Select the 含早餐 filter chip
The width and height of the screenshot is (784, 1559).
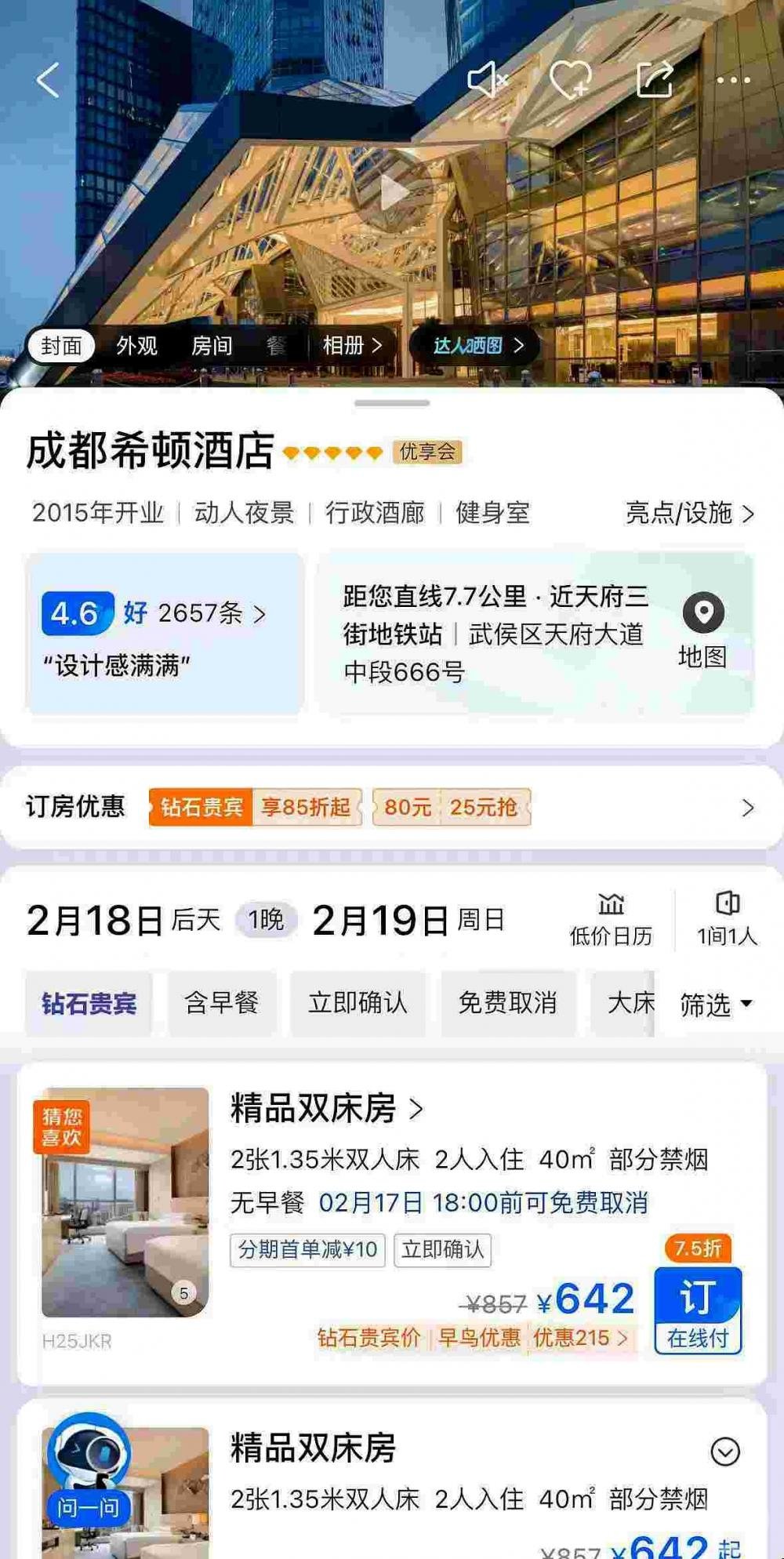click(221, 1003)
